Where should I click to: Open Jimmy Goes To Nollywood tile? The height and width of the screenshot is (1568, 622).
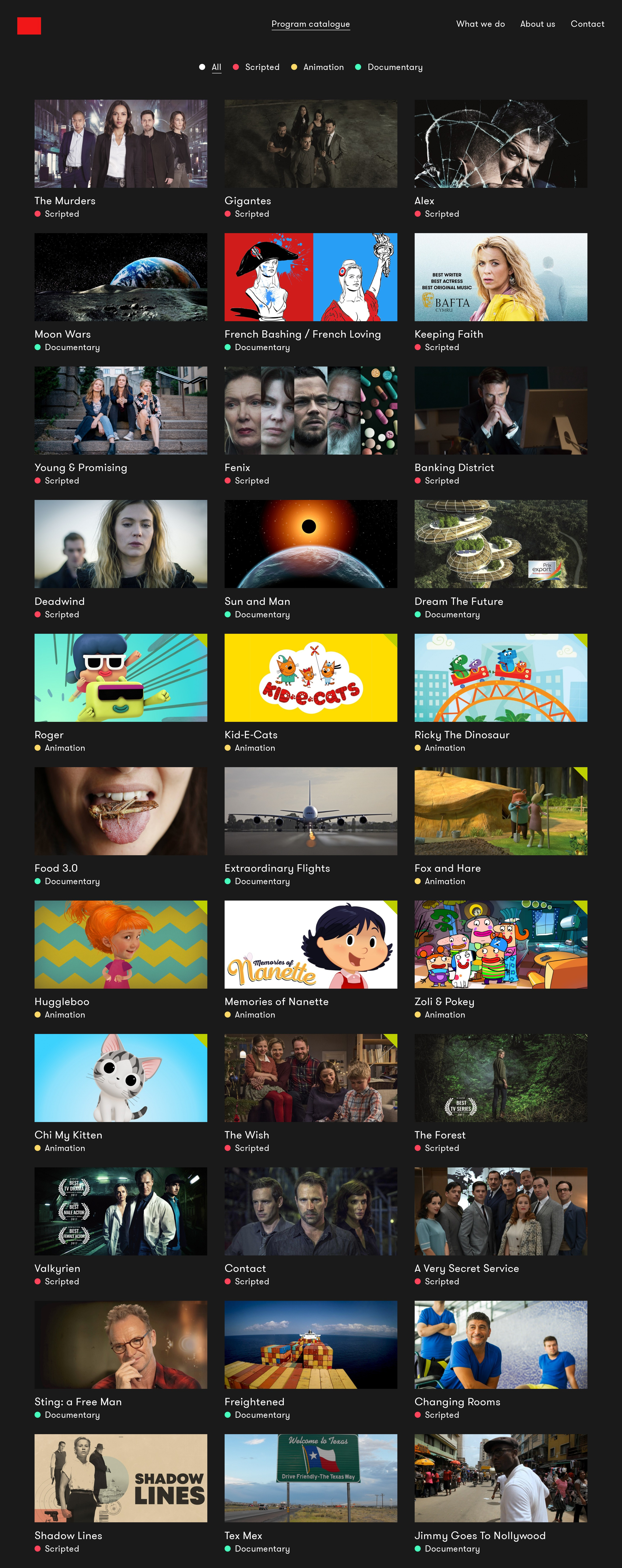pos(501,1478)
